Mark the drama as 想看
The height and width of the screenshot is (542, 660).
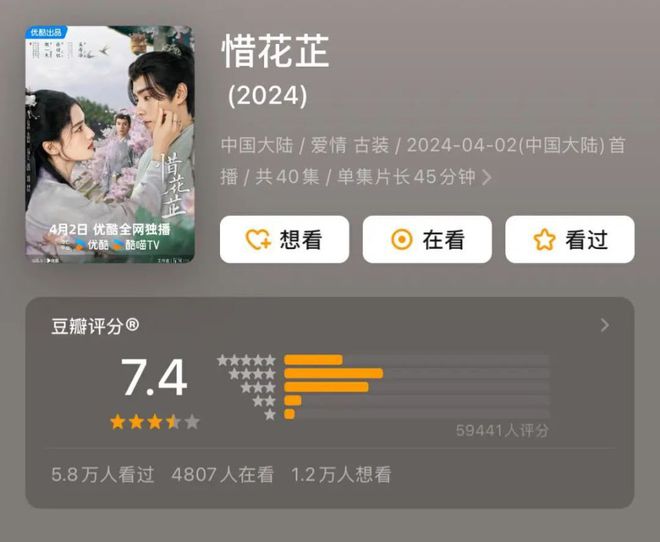(284, 239)
